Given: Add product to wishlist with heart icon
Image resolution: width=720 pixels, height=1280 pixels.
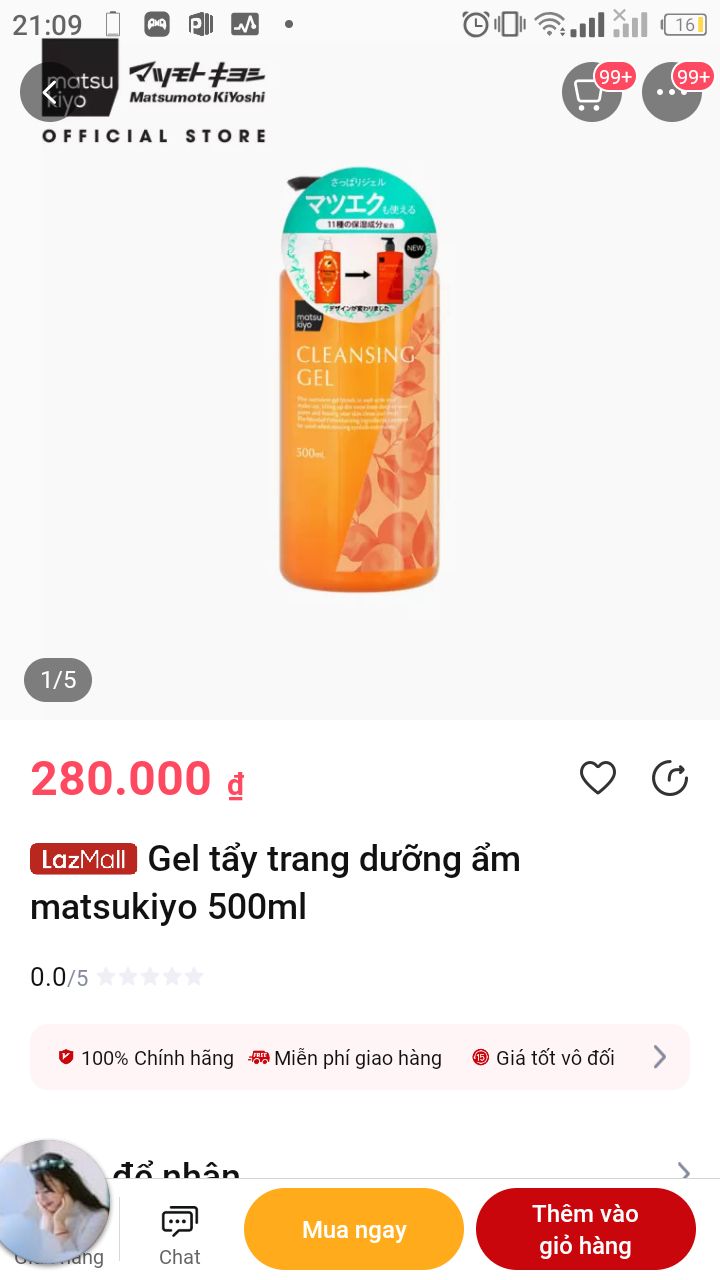Looking at the screenshot, I should [598, 778].
